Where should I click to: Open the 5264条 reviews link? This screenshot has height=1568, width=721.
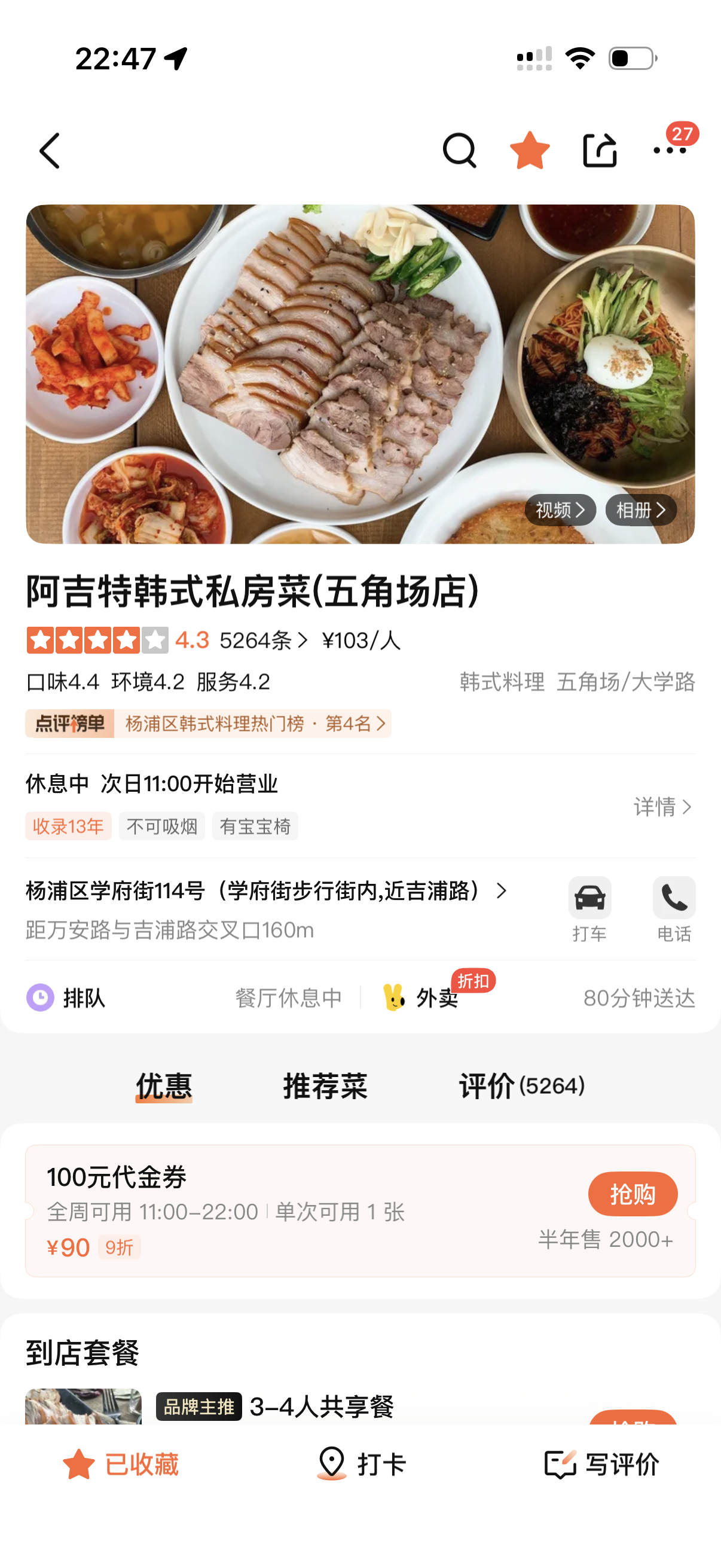[263, 640]
